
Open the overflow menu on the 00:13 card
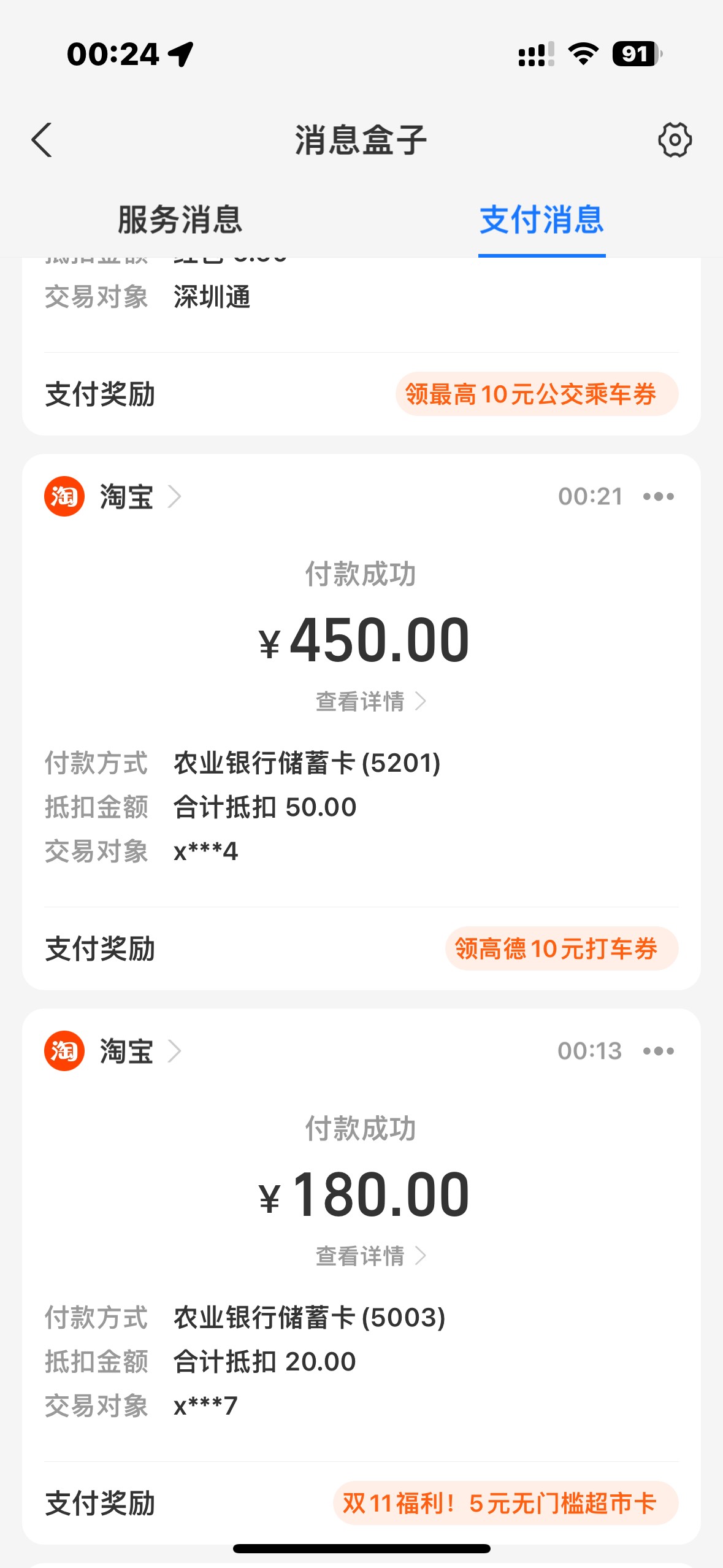coord(659,1051)
